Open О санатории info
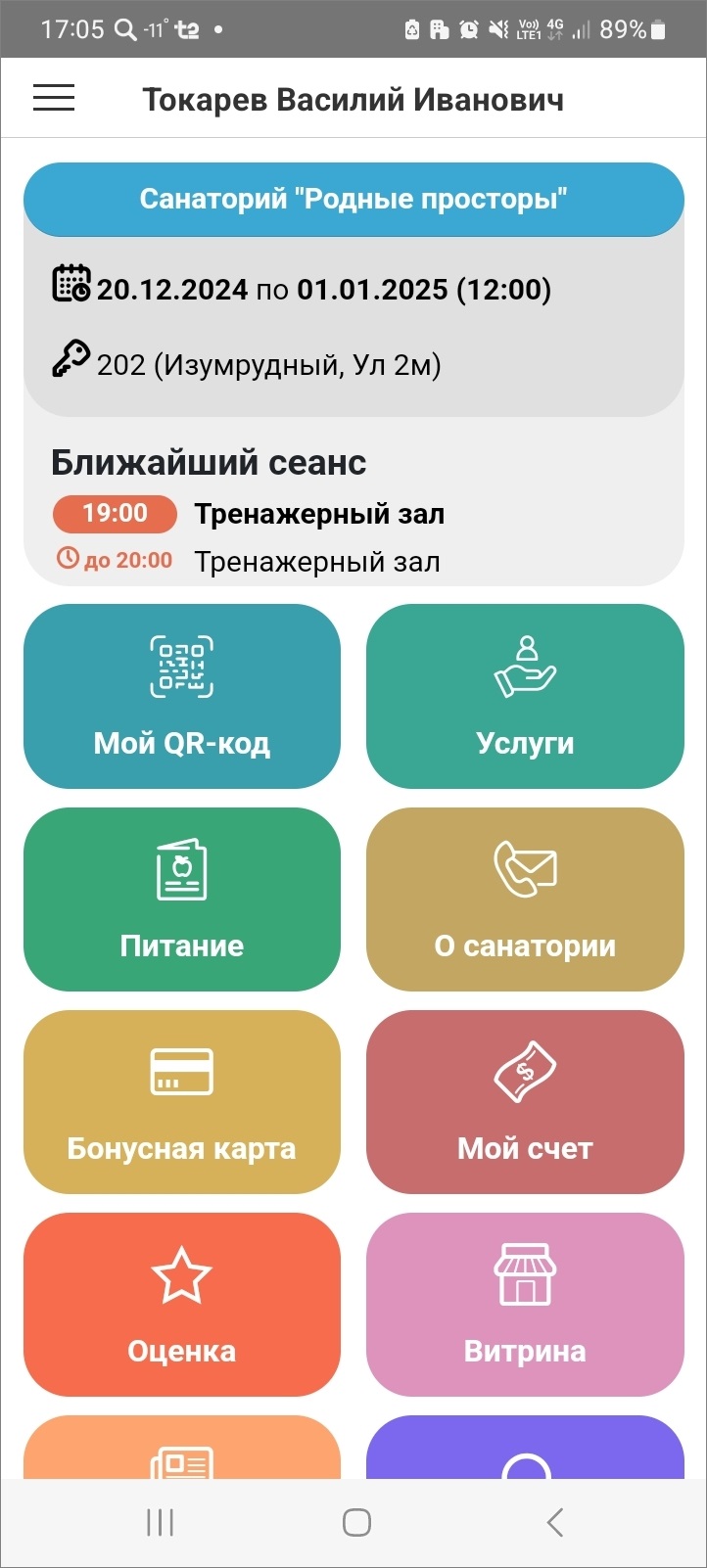 point(525,899)
